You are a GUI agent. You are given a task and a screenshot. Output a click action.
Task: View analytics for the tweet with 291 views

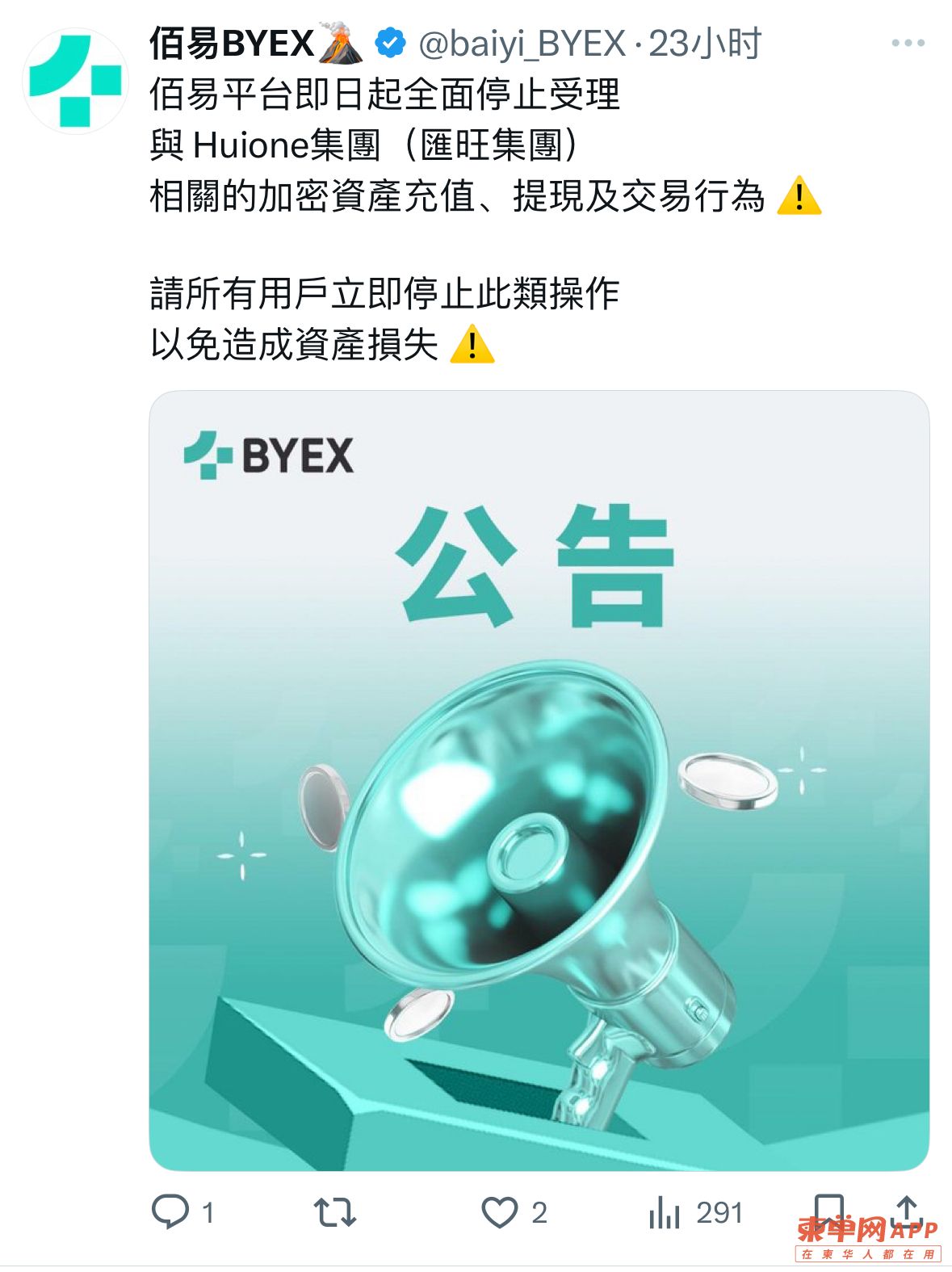coord(665,1211)
